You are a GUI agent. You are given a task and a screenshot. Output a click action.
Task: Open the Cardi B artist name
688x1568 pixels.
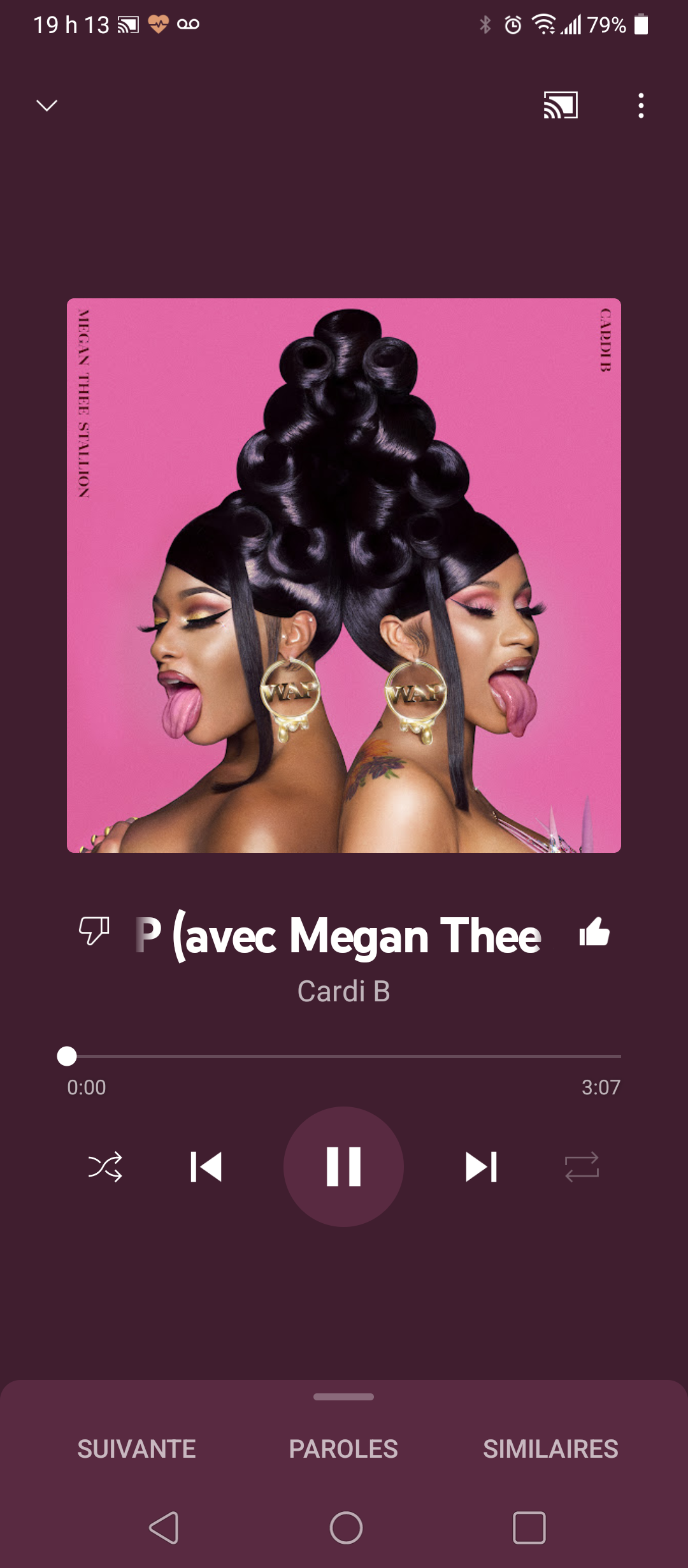pyautogui.click(x=343, y=991)
